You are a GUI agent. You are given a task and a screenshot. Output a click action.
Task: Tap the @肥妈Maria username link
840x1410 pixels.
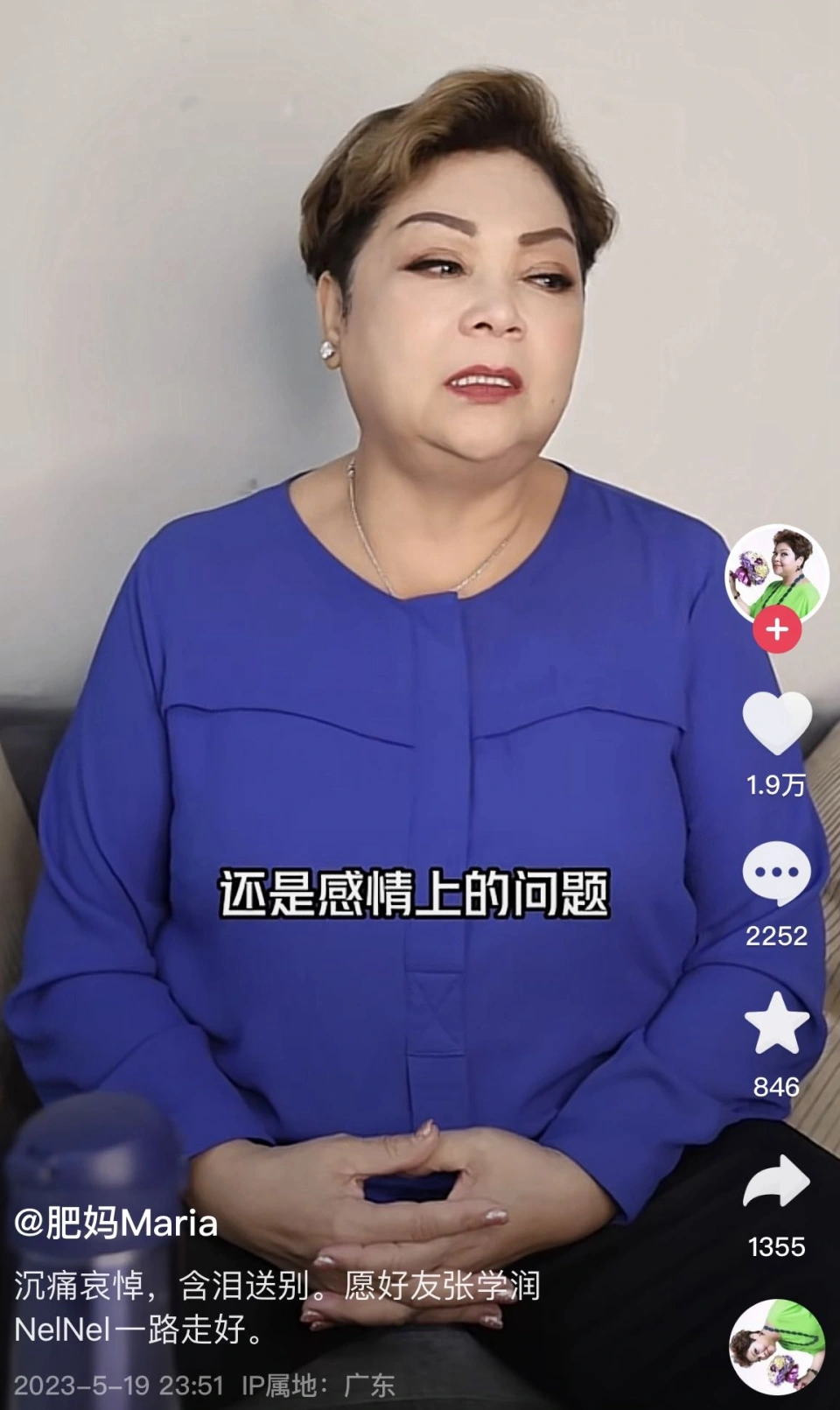tap(115, 1223)
